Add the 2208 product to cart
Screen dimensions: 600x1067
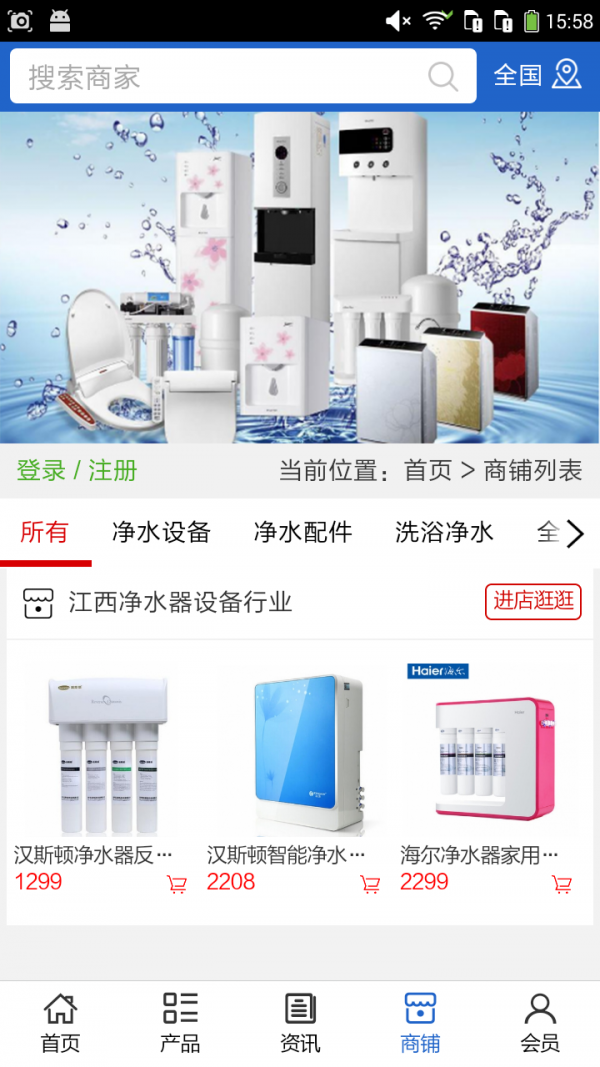tap(370, 884)
